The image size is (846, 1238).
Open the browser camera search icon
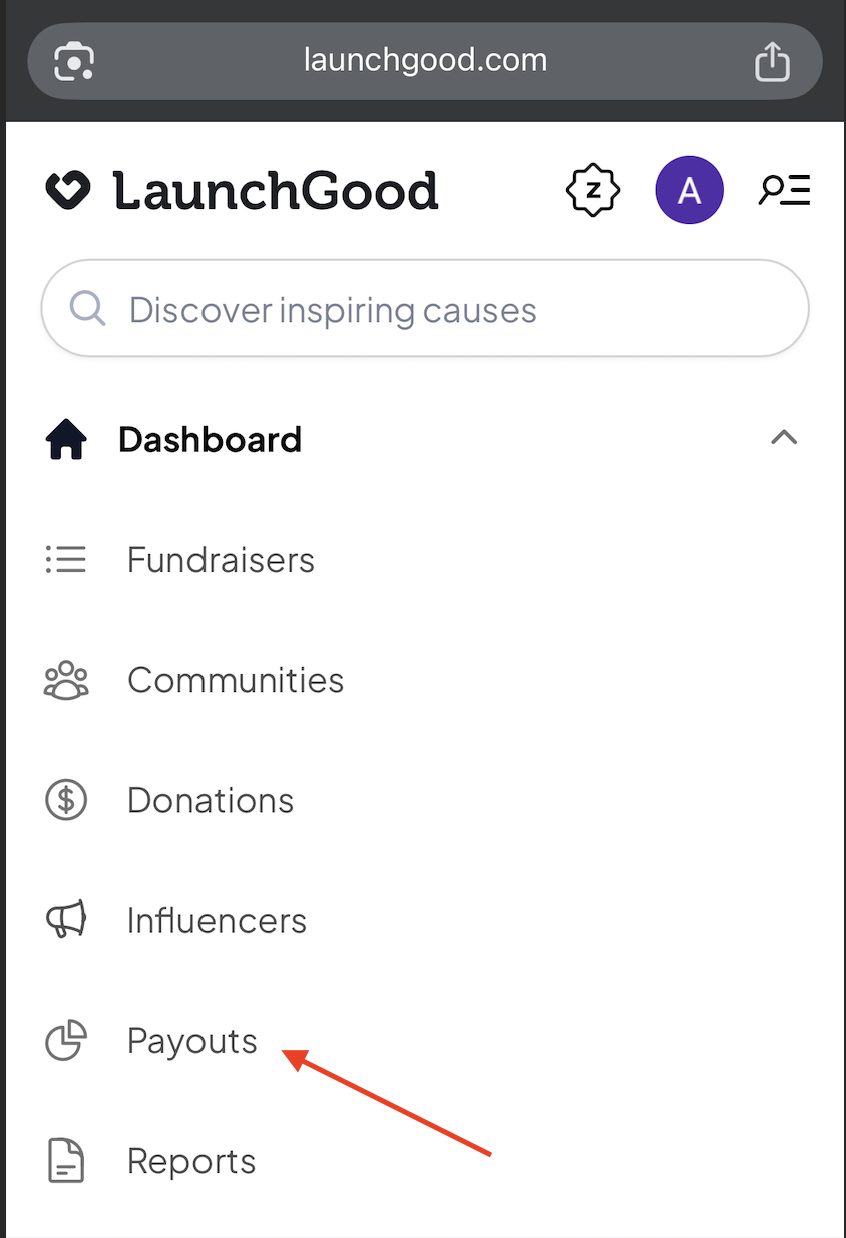tap(75, 62)
